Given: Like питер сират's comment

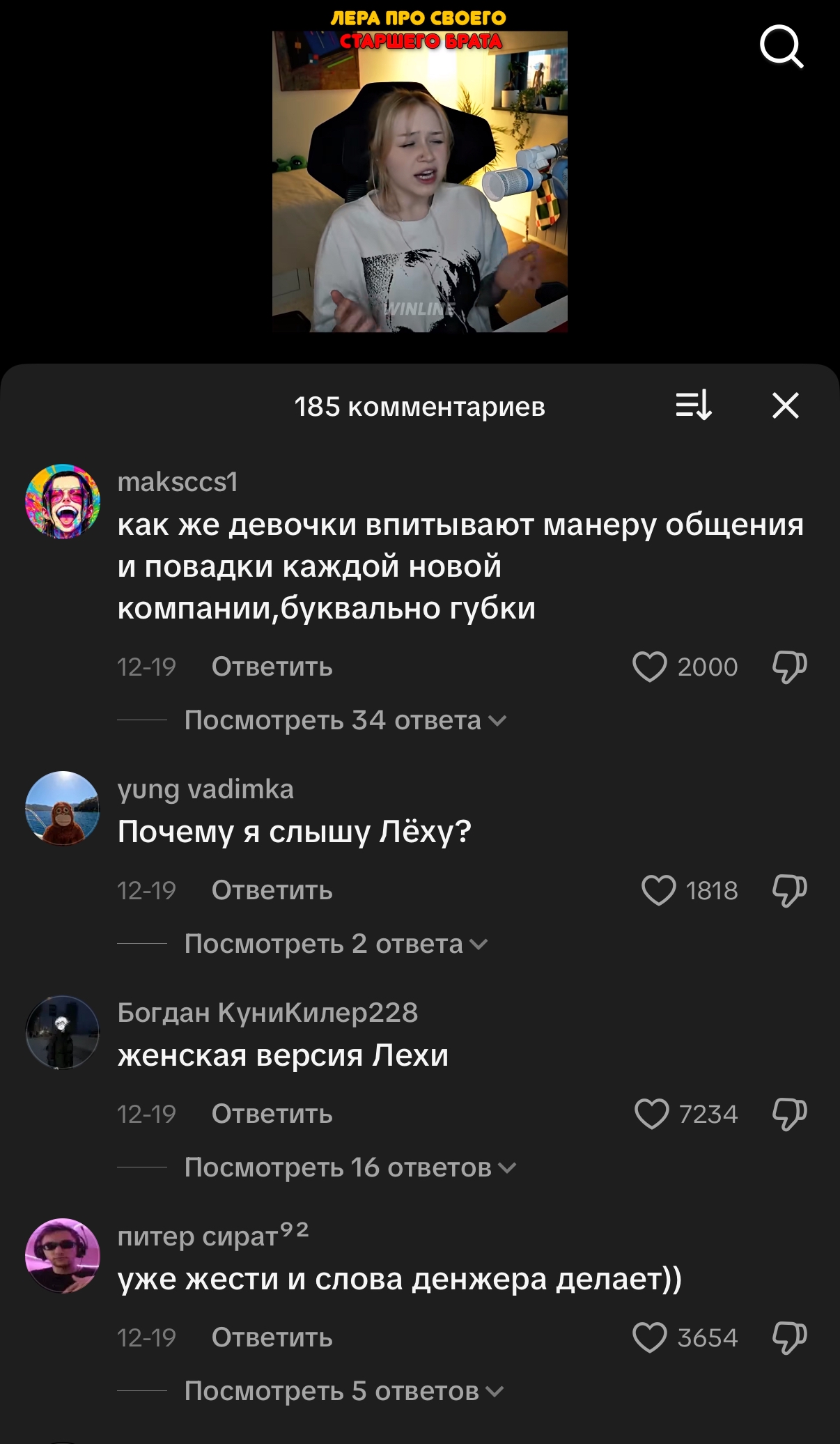Looking at the screenshot, I should pyautogui.click(x=649, y=1337).
